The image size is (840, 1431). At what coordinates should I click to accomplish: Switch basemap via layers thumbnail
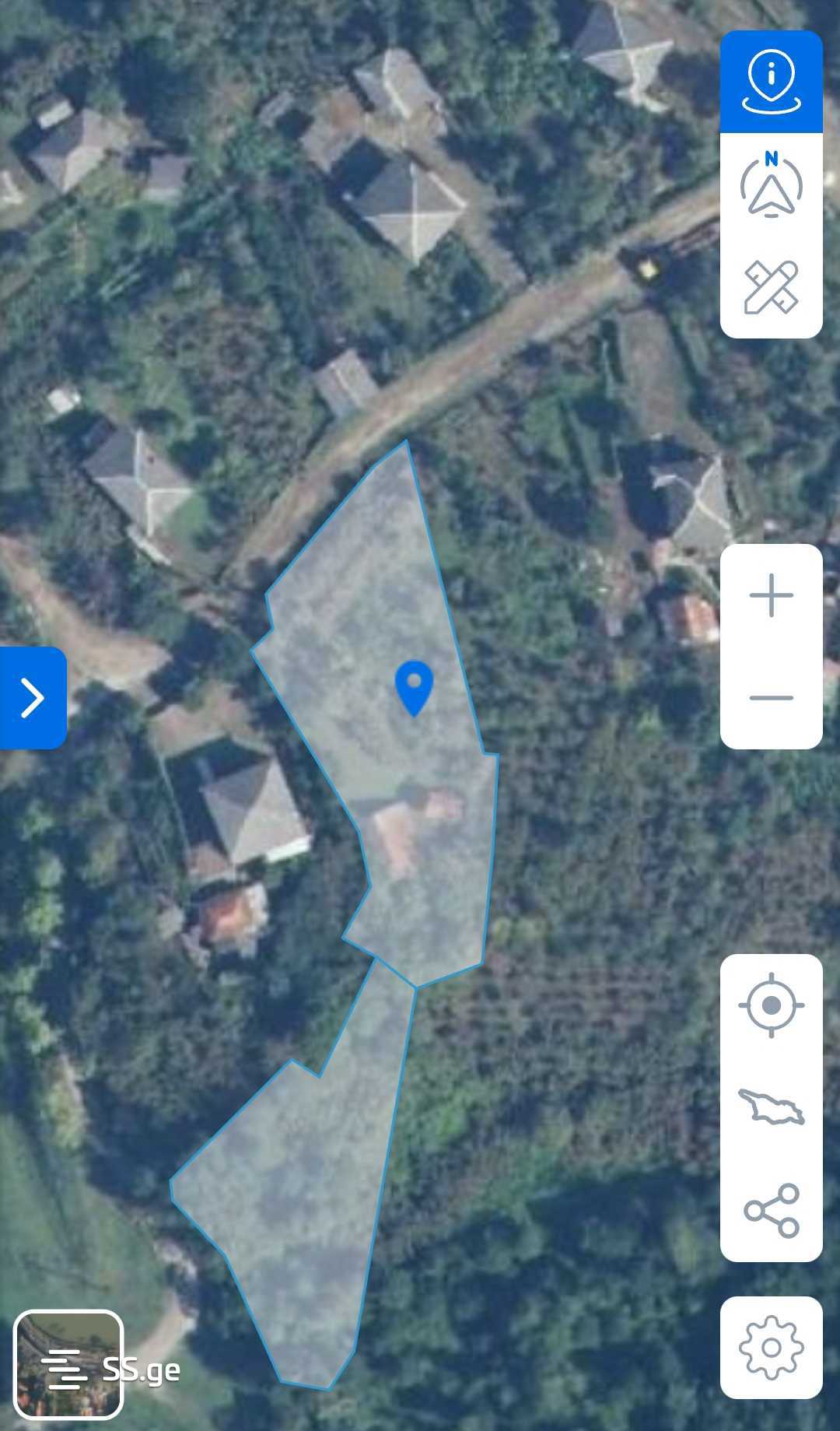(68, 1364)
